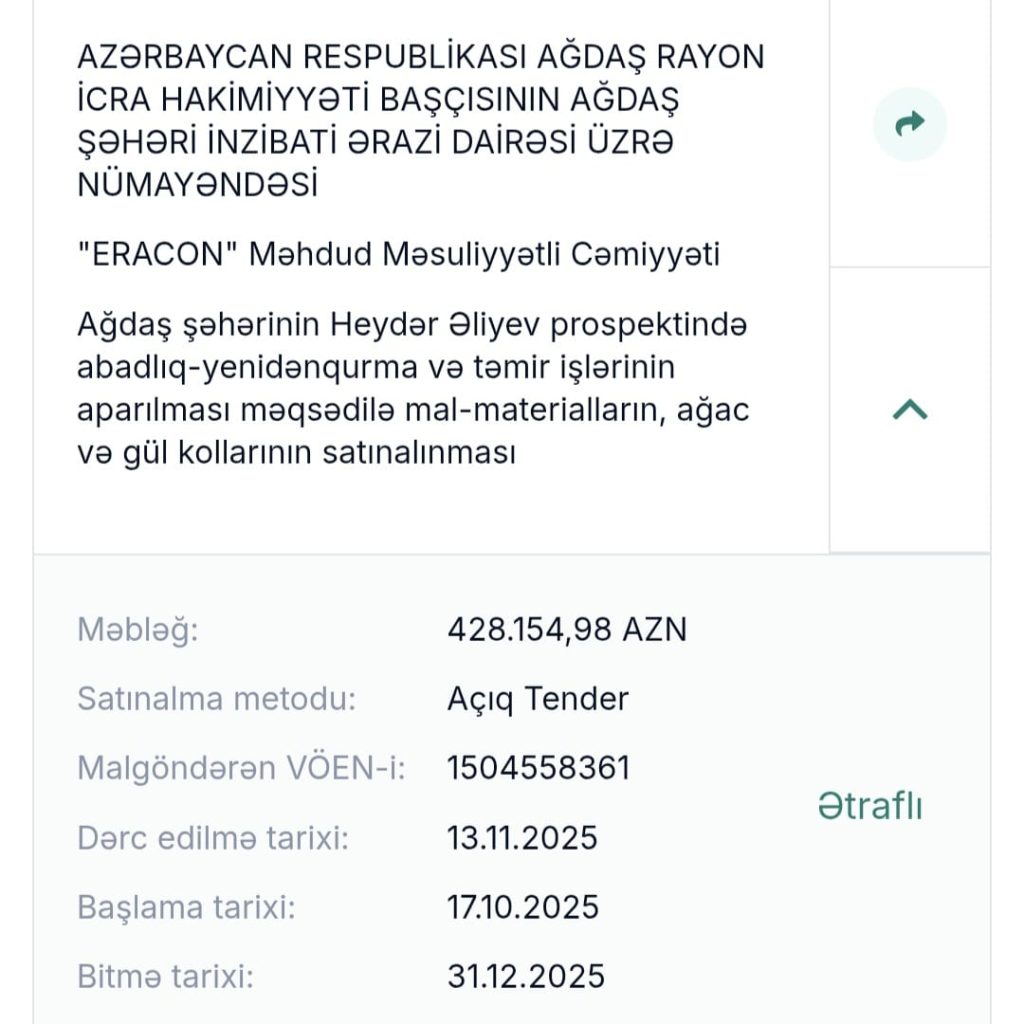This screenshot has height=1024, width=1024.
Task: Open the Ətraflı details link
Action: (870, 806)
